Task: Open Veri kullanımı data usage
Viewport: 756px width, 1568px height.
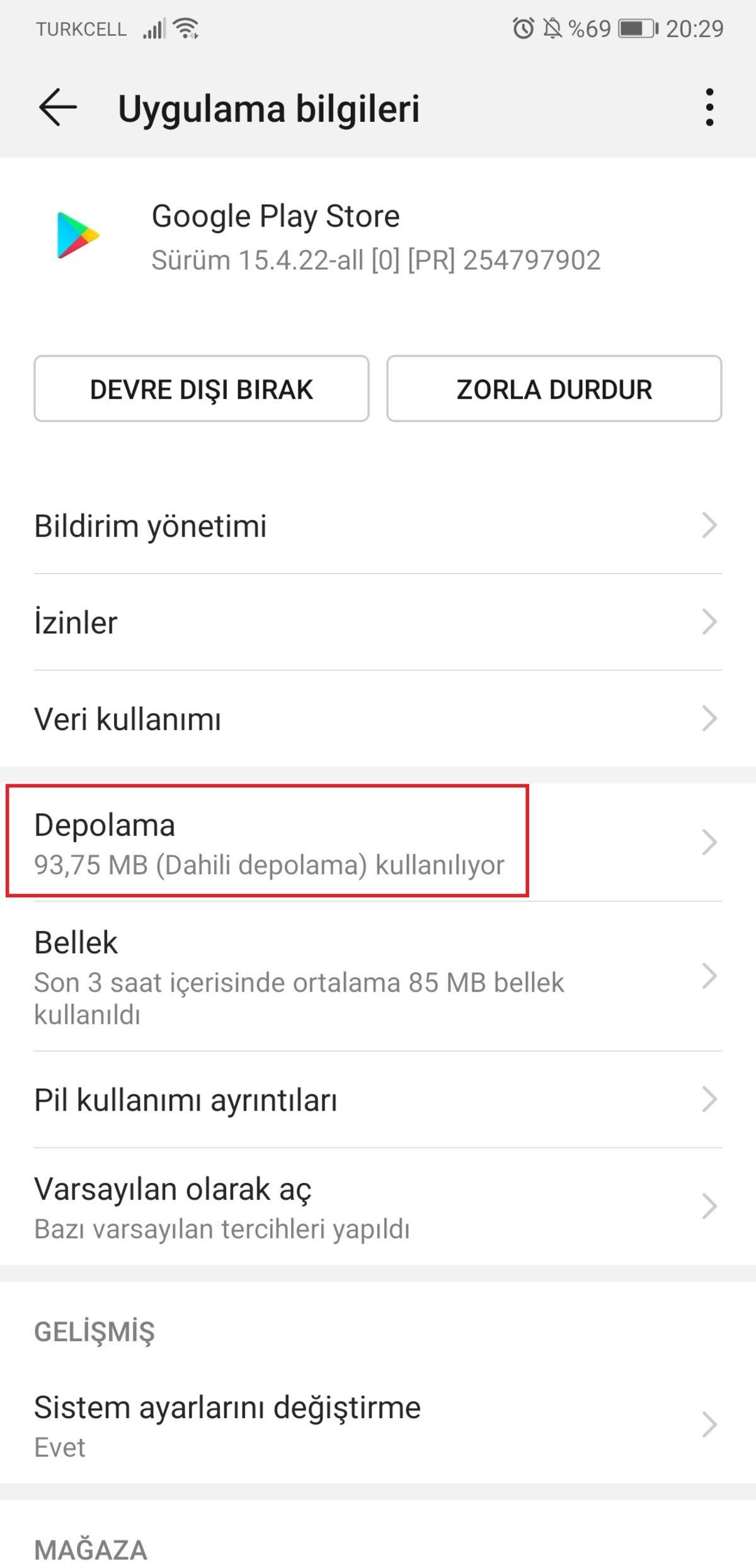Action: (x=378, y=718)
